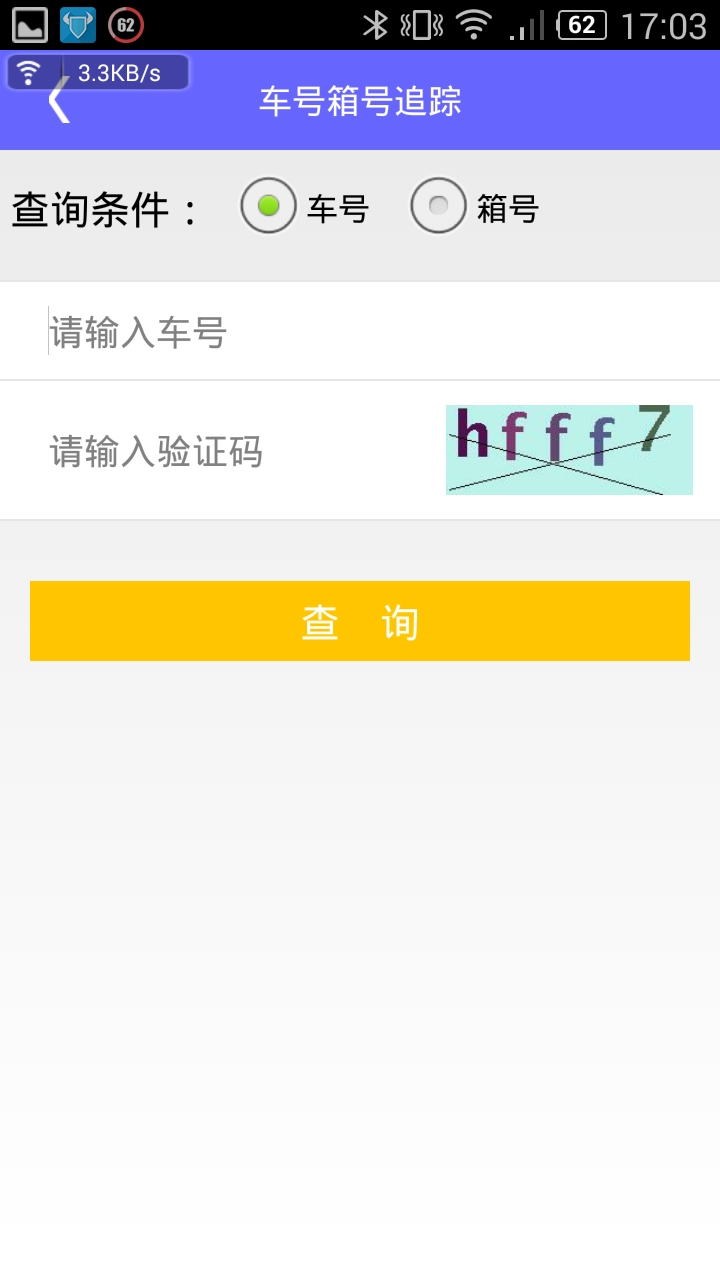
Task: Tap the 3.3KB/s network speed overlay
Action: [120, 71]
